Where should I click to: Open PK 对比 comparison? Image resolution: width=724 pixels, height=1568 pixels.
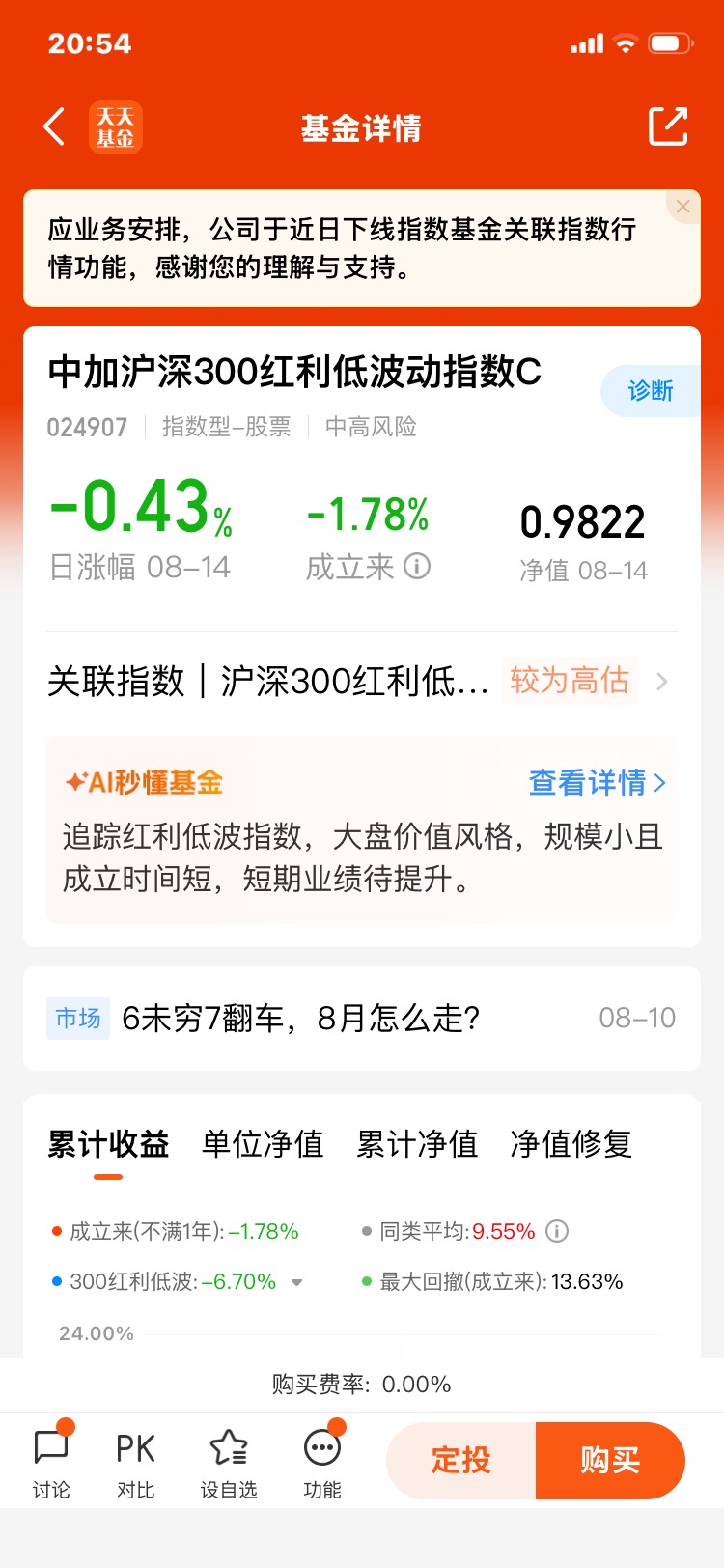(135, 1463)
